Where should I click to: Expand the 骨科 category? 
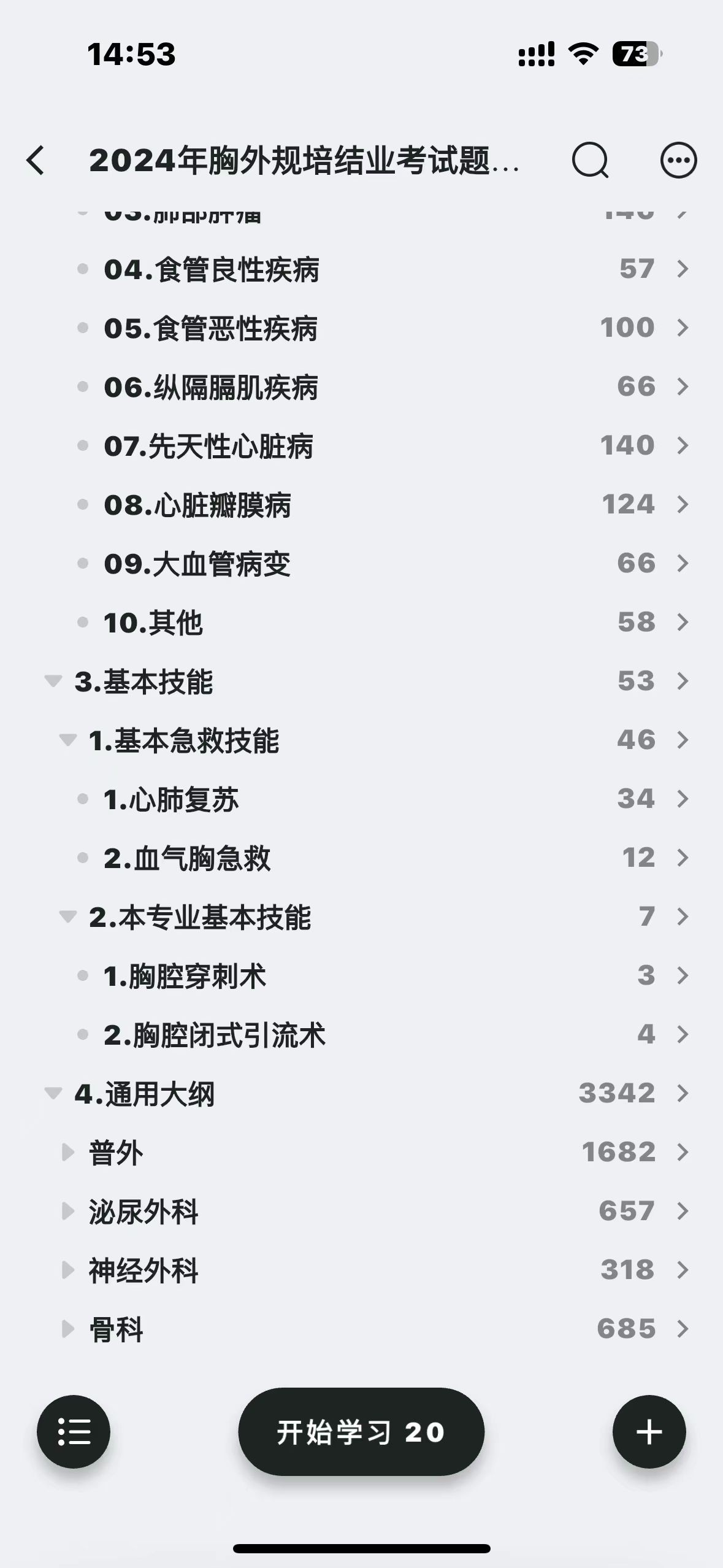(68, 1329)
